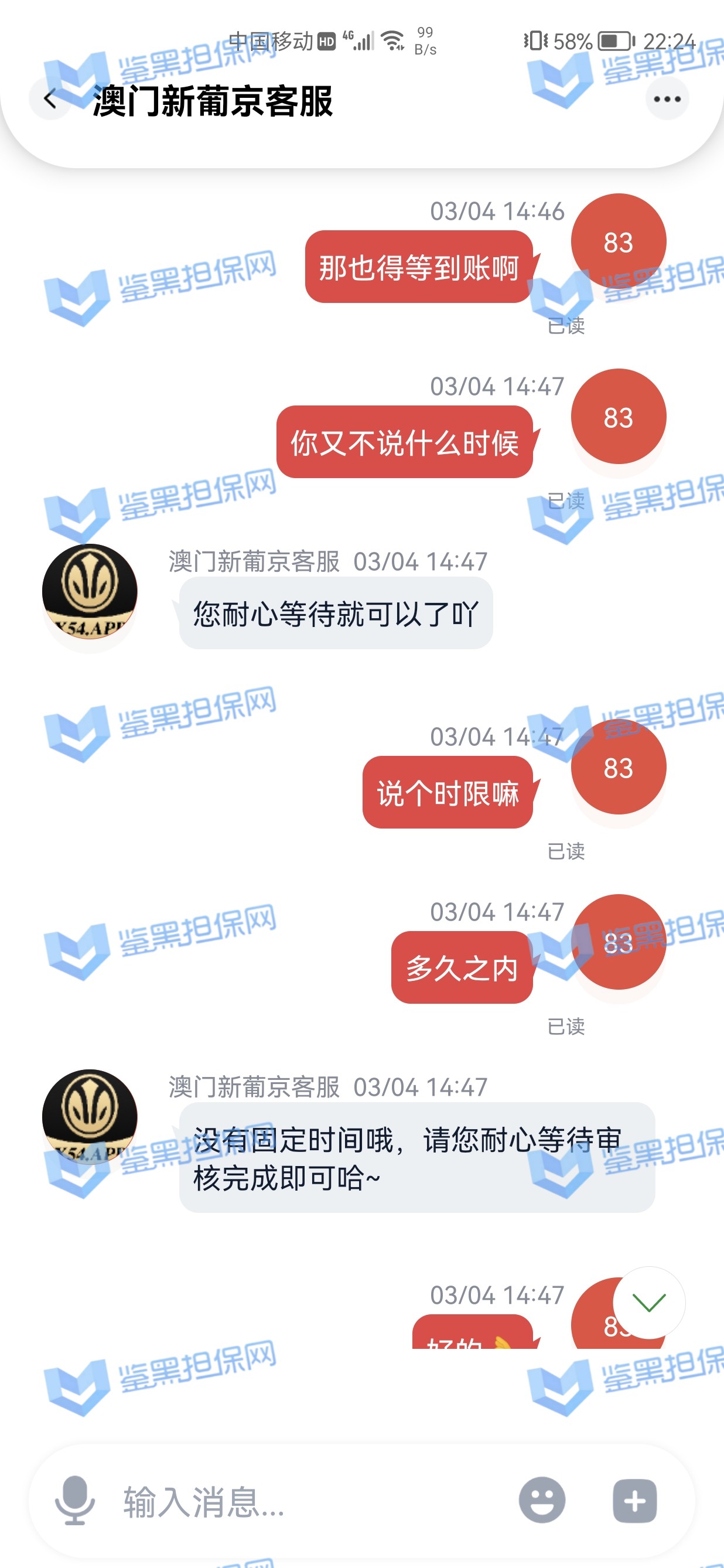724x1568 pixels.
Task: Go back from the 澳门新葡京客服 chat
Action: tap(50, 98)
